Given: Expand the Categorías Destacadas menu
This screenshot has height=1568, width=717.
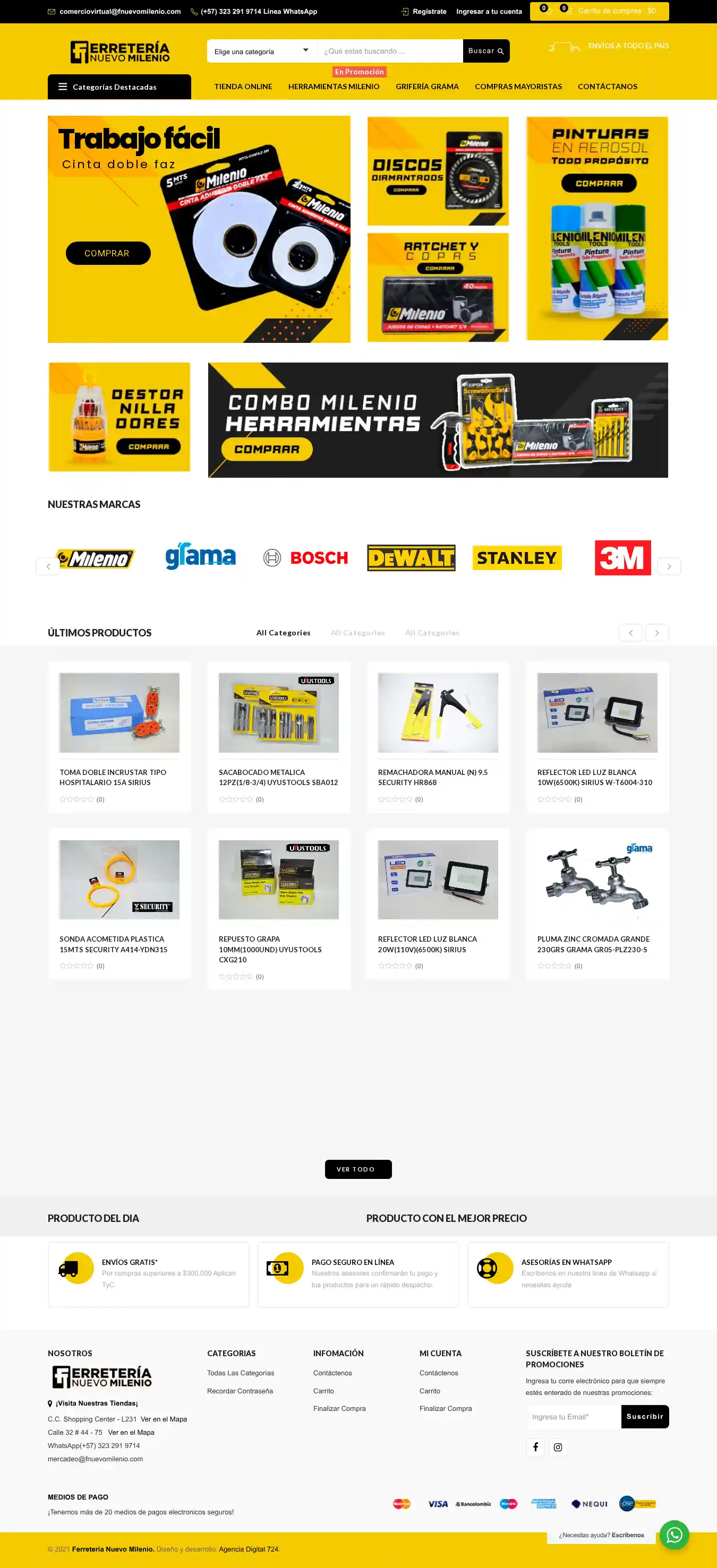Looking at the screenshot, I should click(x=119, y=87).
